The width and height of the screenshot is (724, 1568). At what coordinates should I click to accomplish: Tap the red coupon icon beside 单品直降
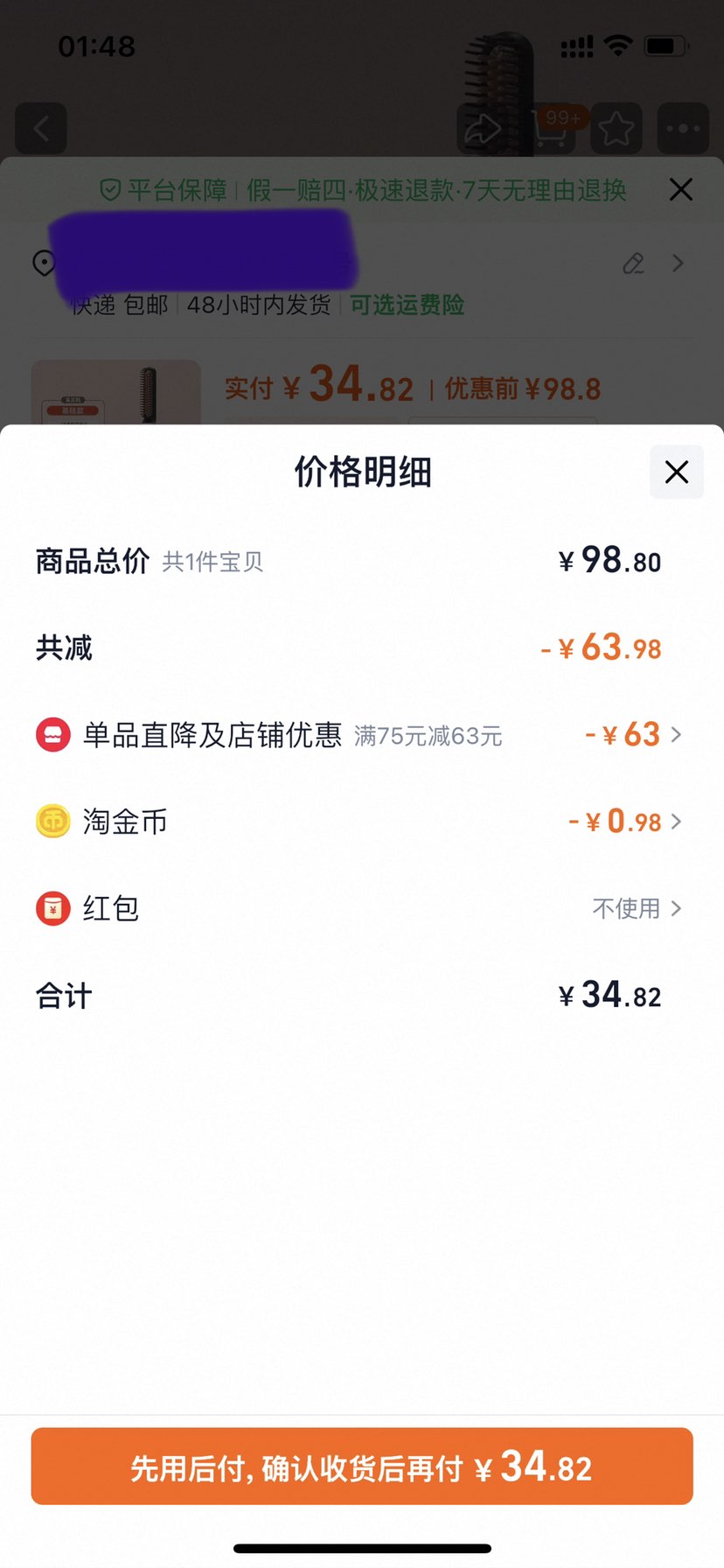(52, 734)
